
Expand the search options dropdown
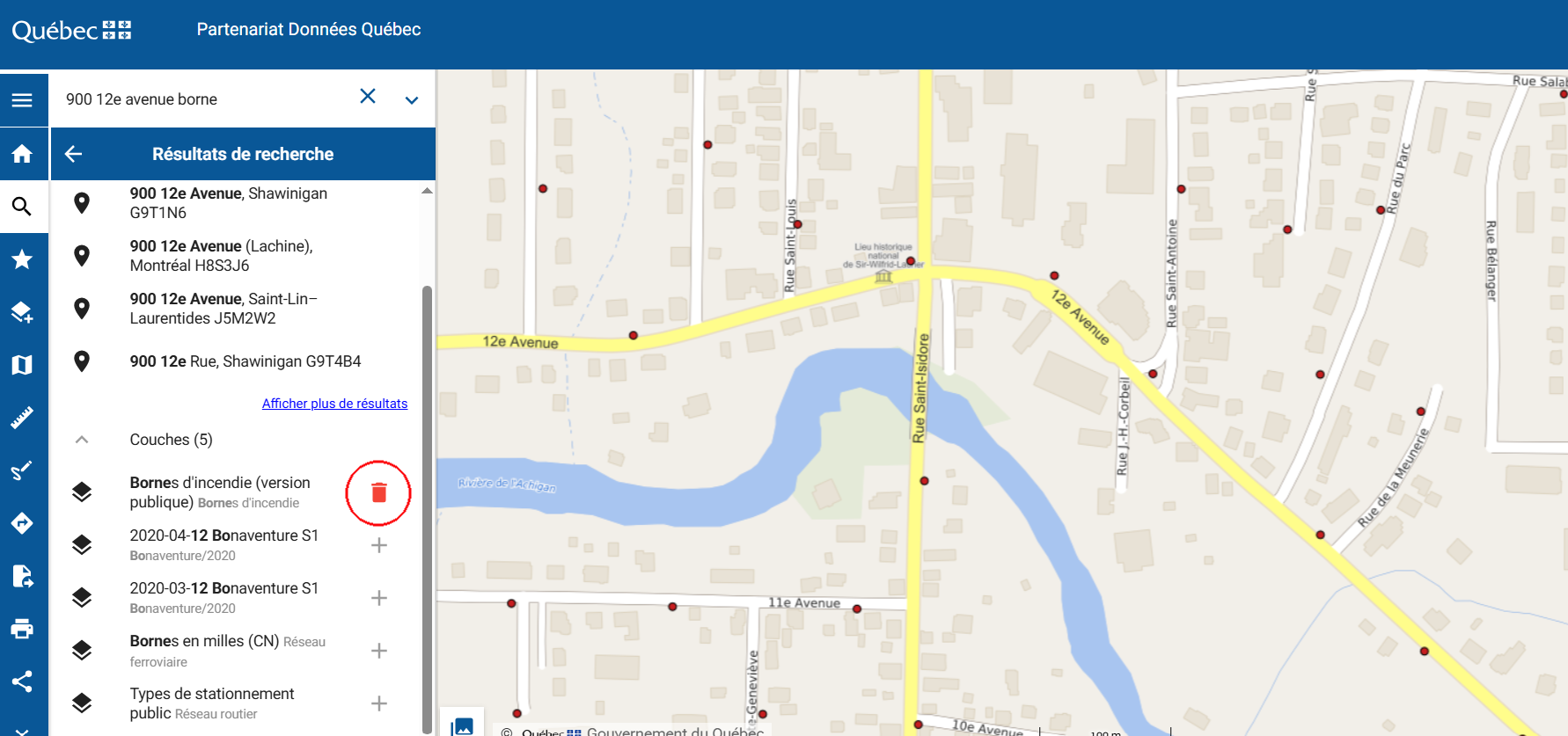click(x=411, y=100)
